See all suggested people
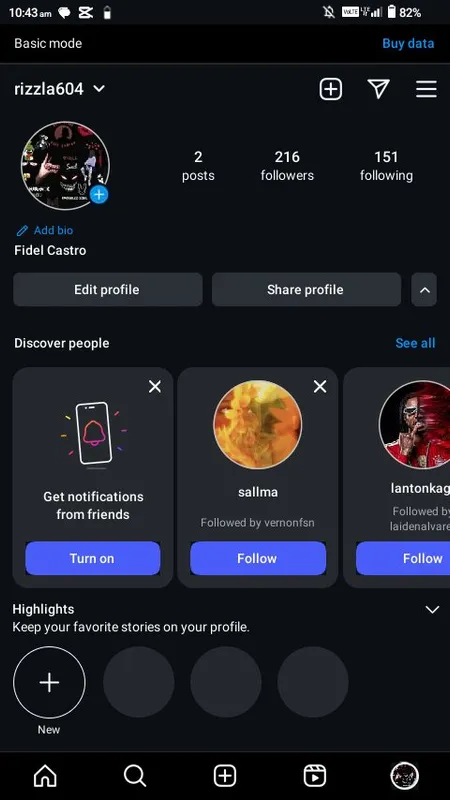 tap(415, 343)
